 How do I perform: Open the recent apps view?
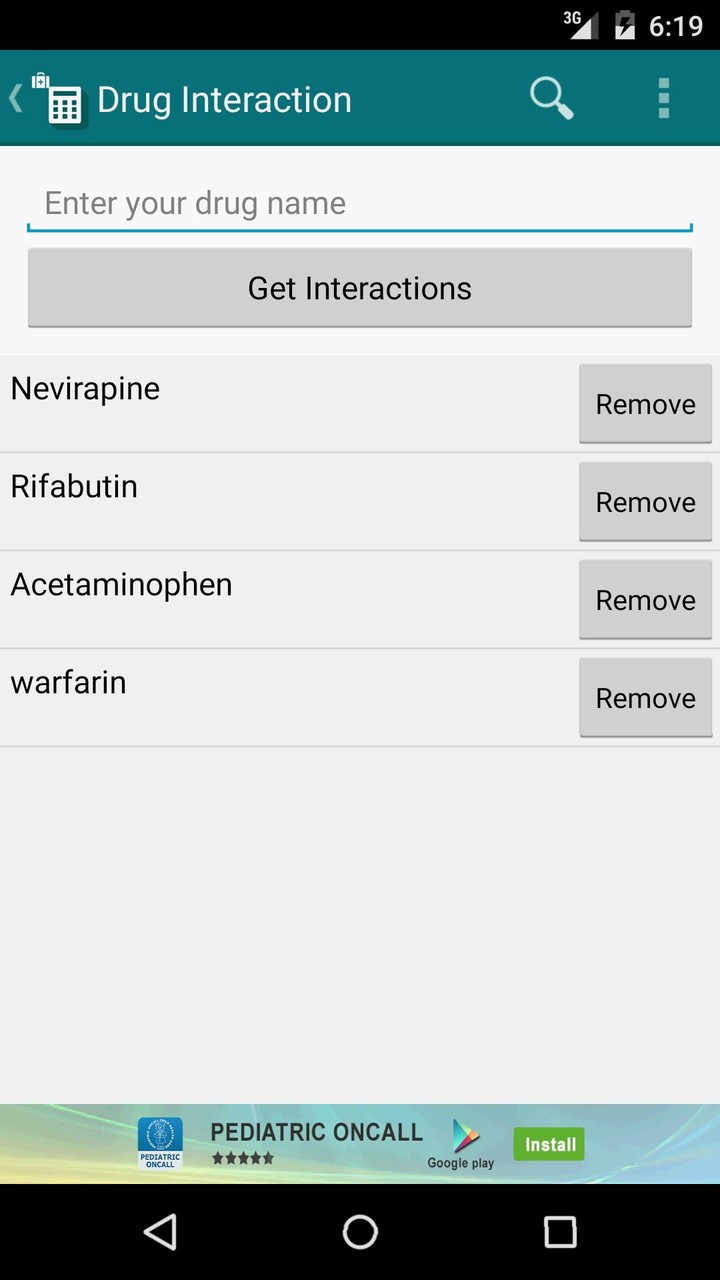pos(560,1232)
